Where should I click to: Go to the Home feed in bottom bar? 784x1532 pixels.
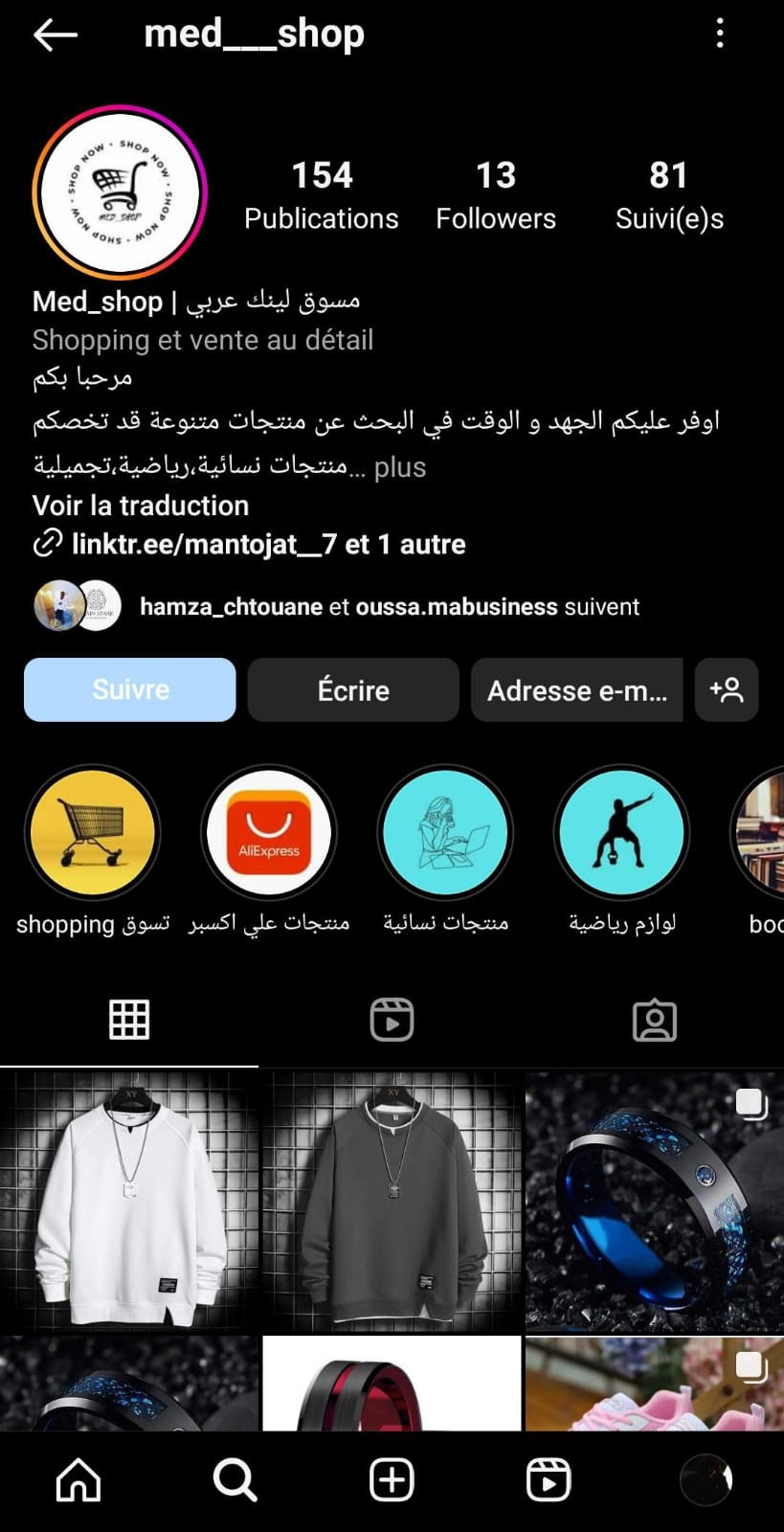[x=78, y=1479]
